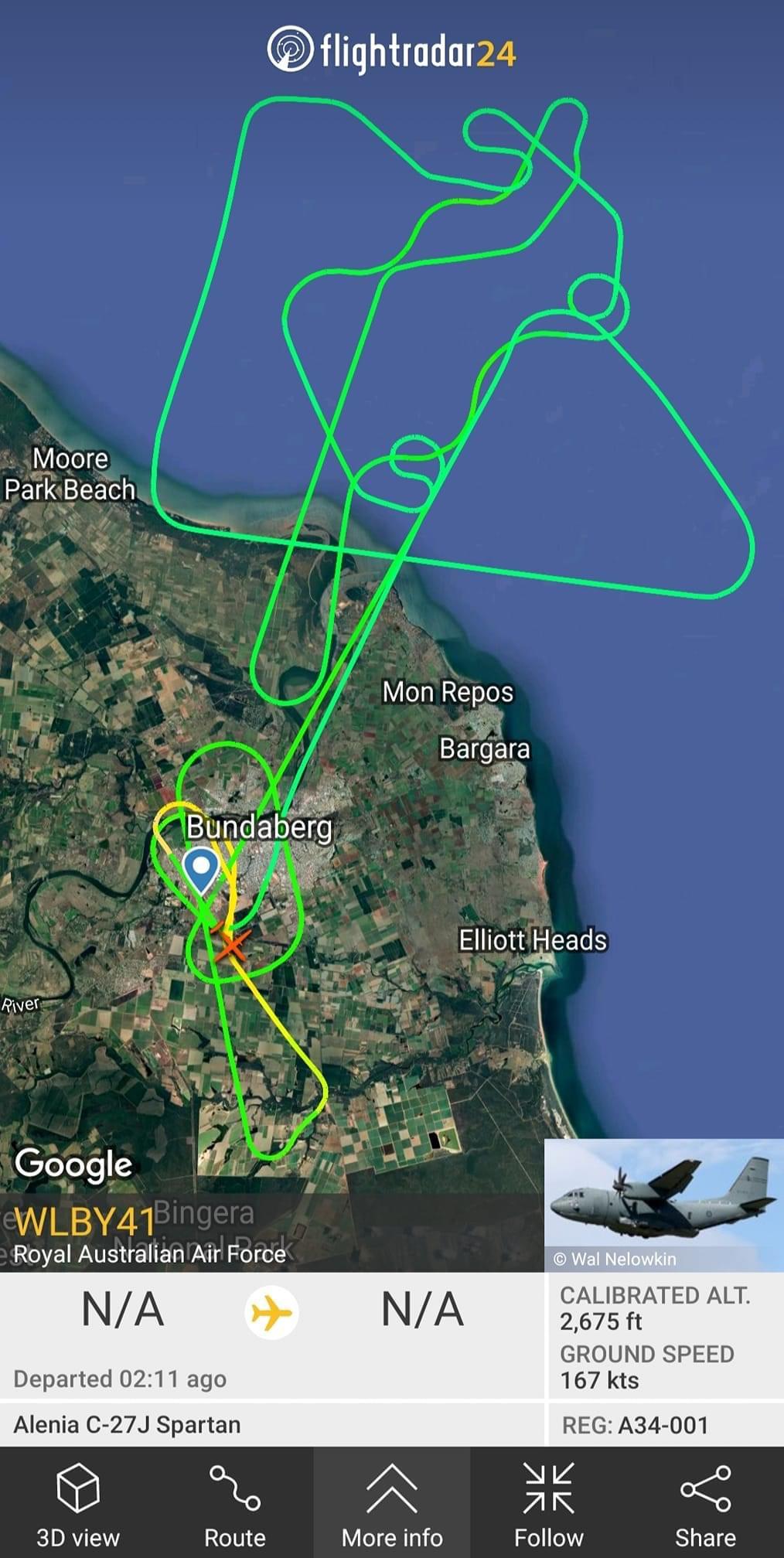Share this flight
The height and width of the screenshot is (1558, 784).
(704, 1504)
